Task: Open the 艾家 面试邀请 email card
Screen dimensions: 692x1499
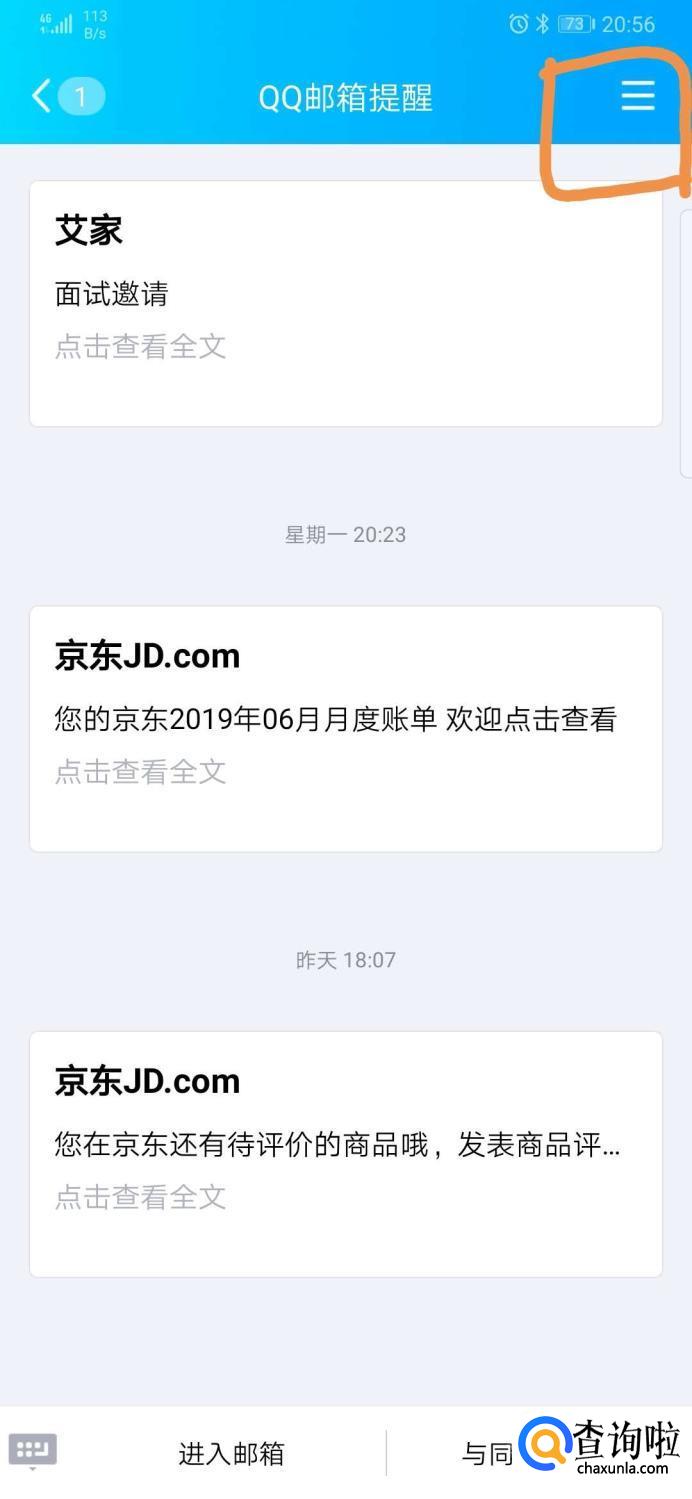Action: [x=345, y=303]
